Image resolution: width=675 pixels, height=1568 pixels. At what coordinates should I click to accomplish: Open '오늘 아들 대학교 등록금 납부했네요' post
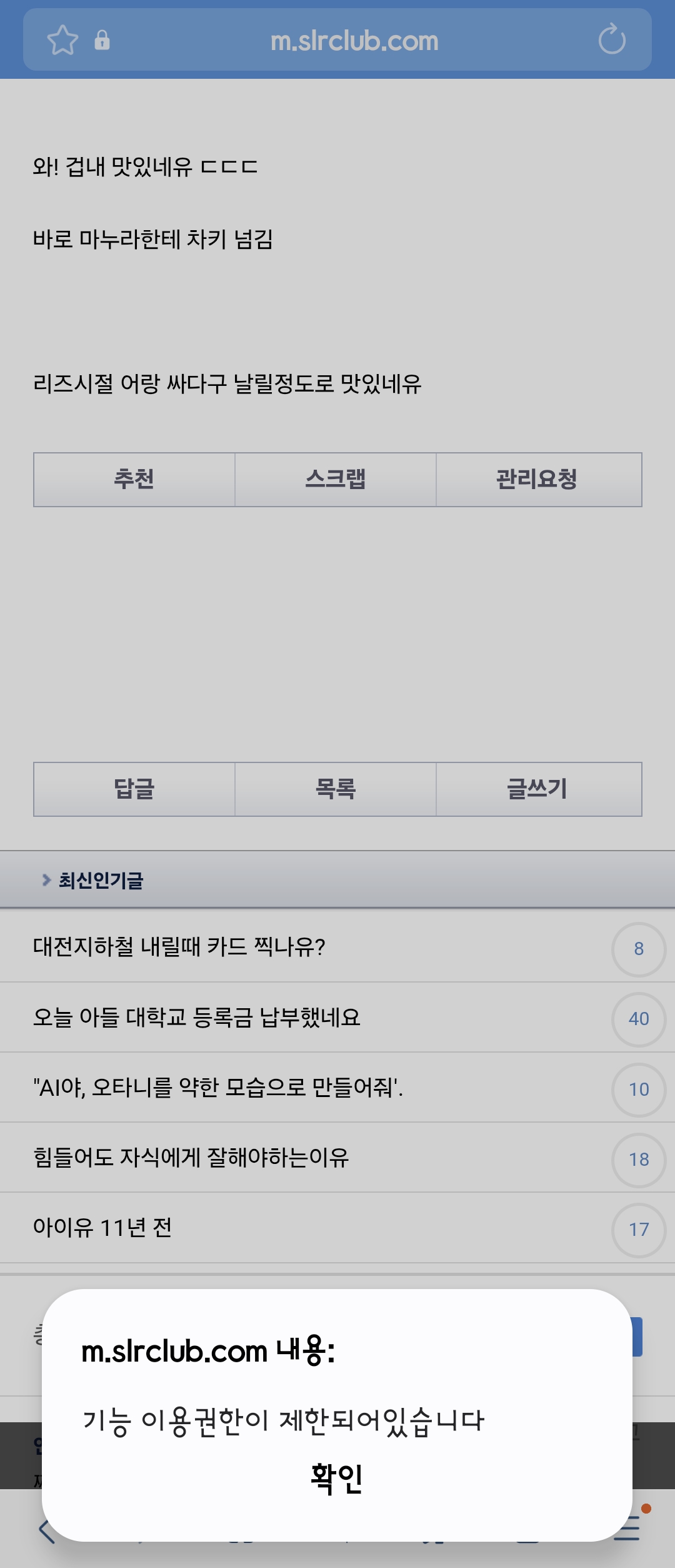[x=197, y=1018]
